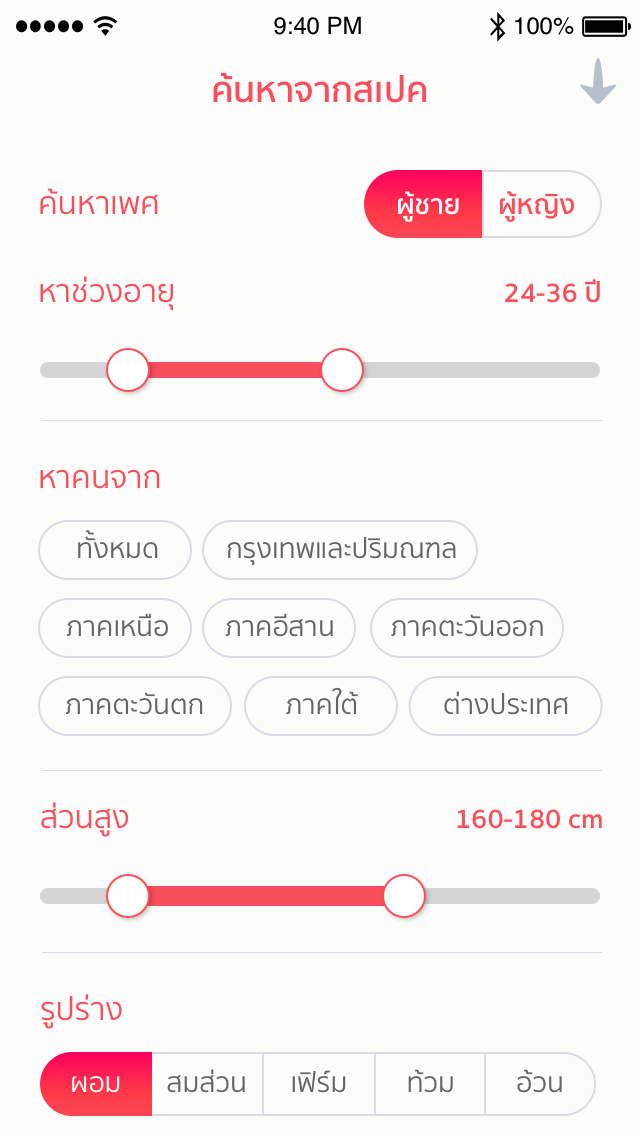Image resolution: width=640 pixels, height=1136 pixels.
Task: Select ผอม body type
Action: 97,1084
